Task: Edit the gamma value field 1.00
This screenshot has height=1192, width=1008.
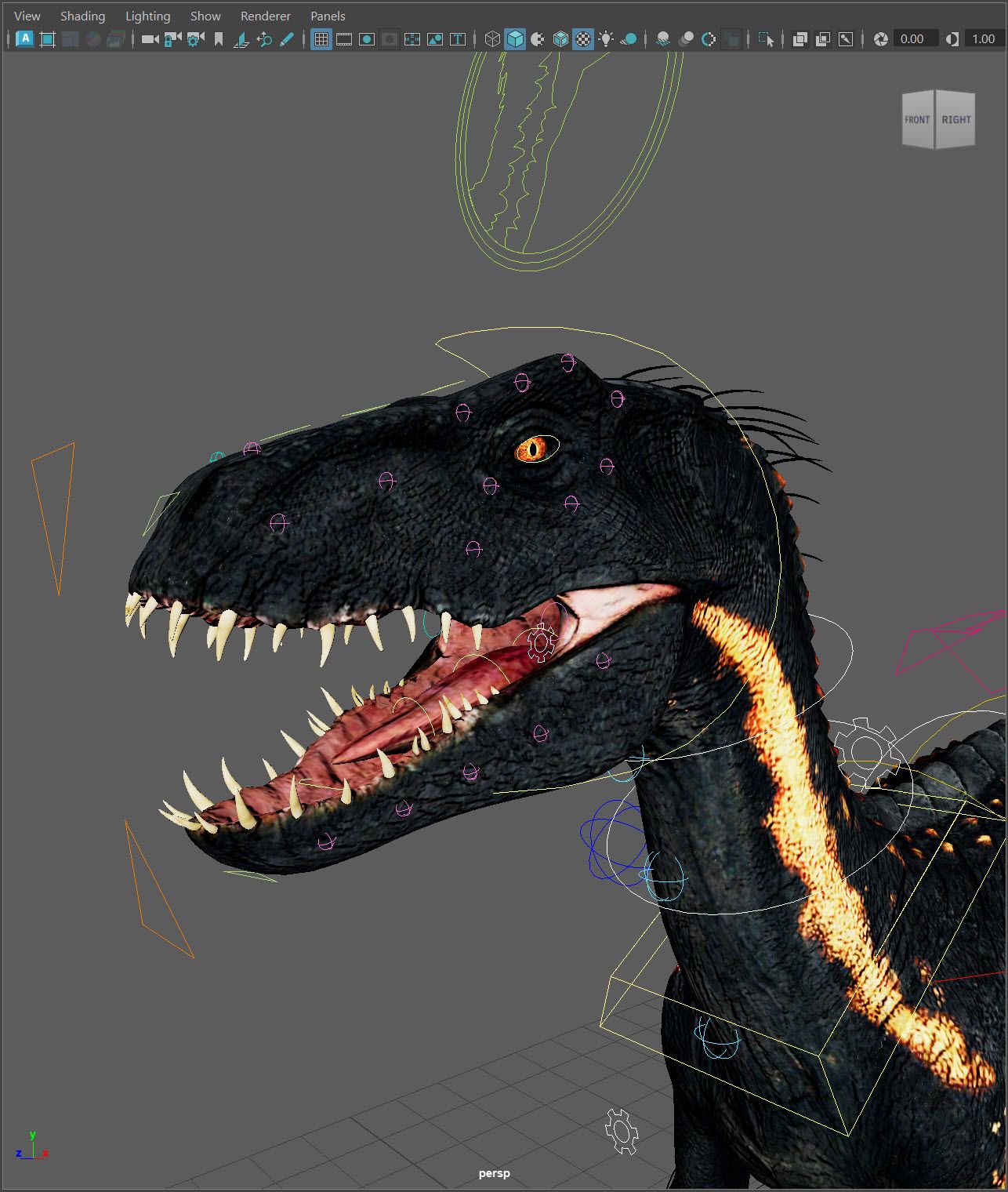Action: click(x=983, y=38)
